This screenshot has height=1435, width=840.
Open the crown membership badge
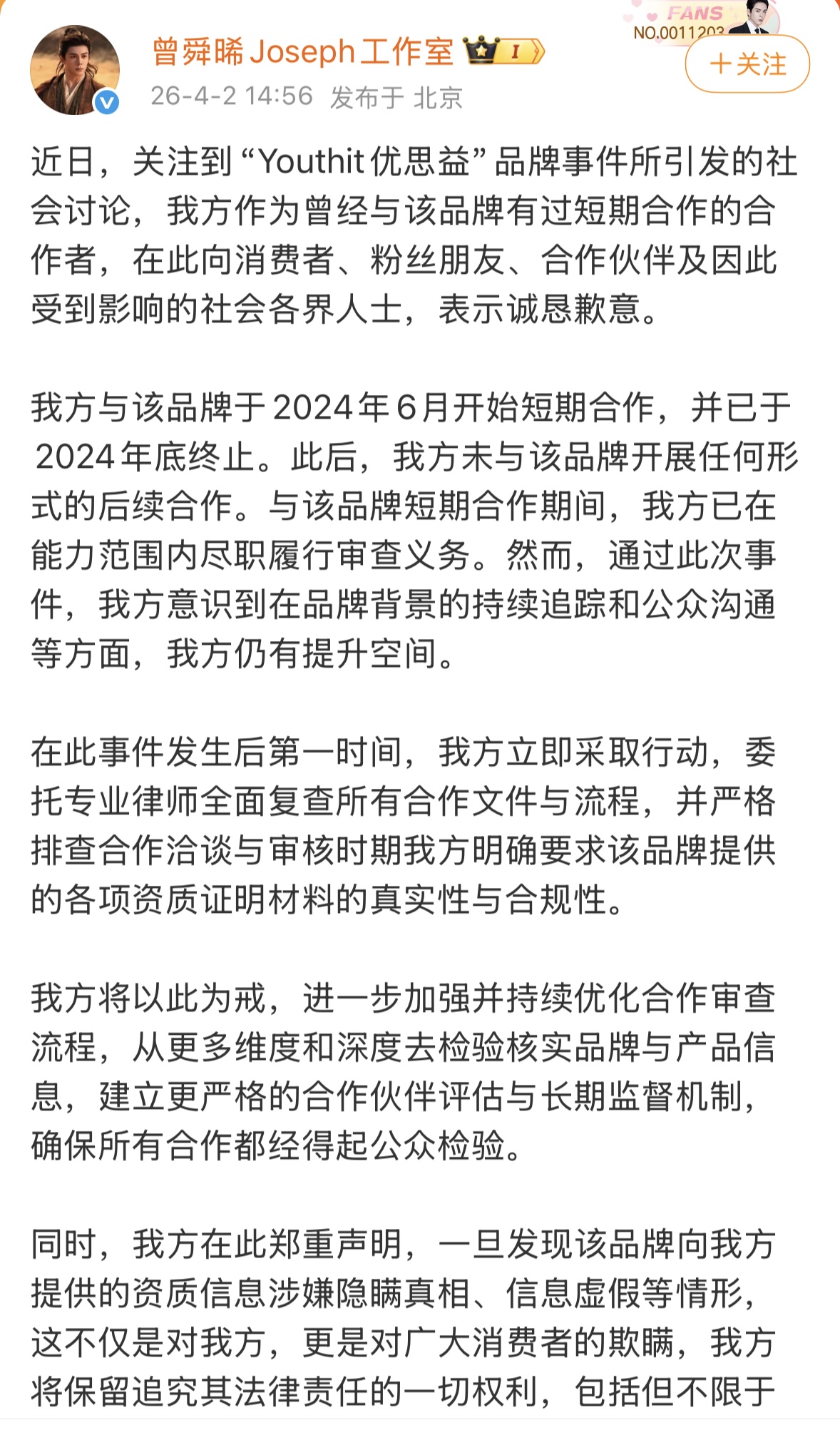pos(504,51)
